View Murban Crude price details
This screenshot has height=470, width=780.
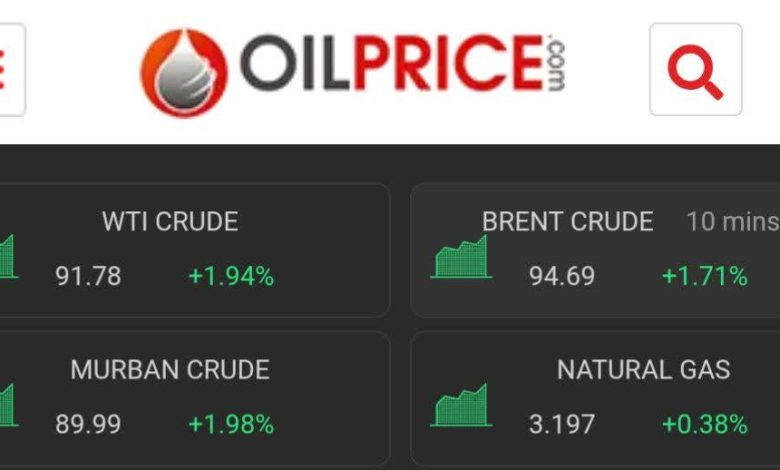[194, 398]
